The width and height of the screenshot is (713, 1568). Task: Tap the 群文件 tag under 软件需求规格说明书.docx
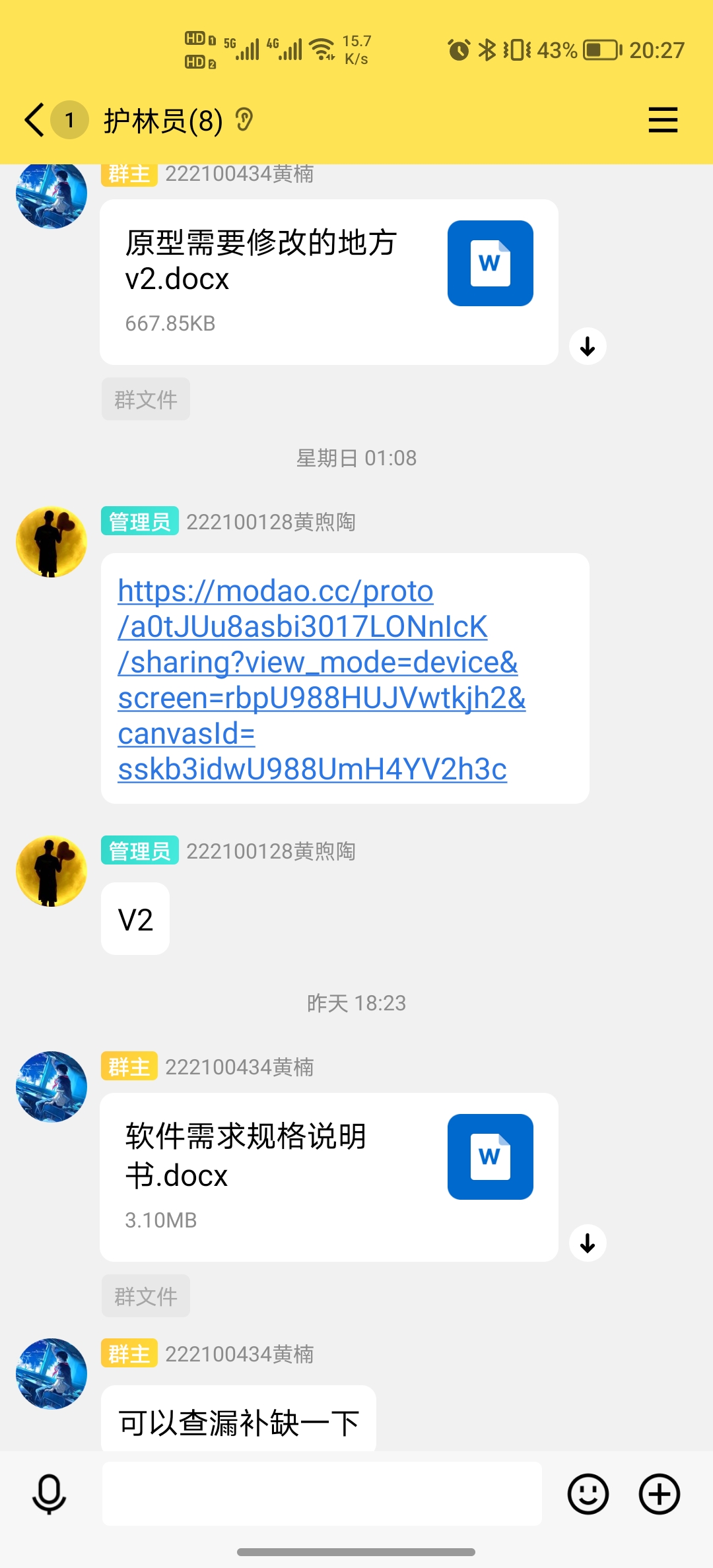[146, 1296]
